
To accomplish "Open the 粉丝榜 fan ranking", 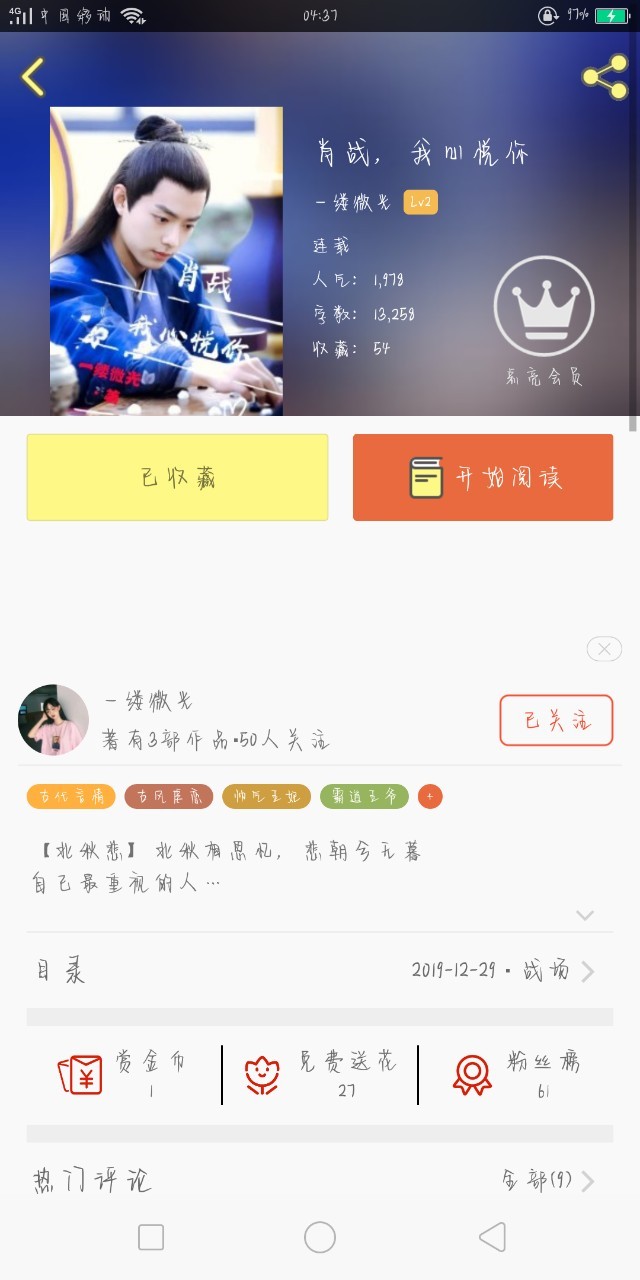I will click(516, 1074).
